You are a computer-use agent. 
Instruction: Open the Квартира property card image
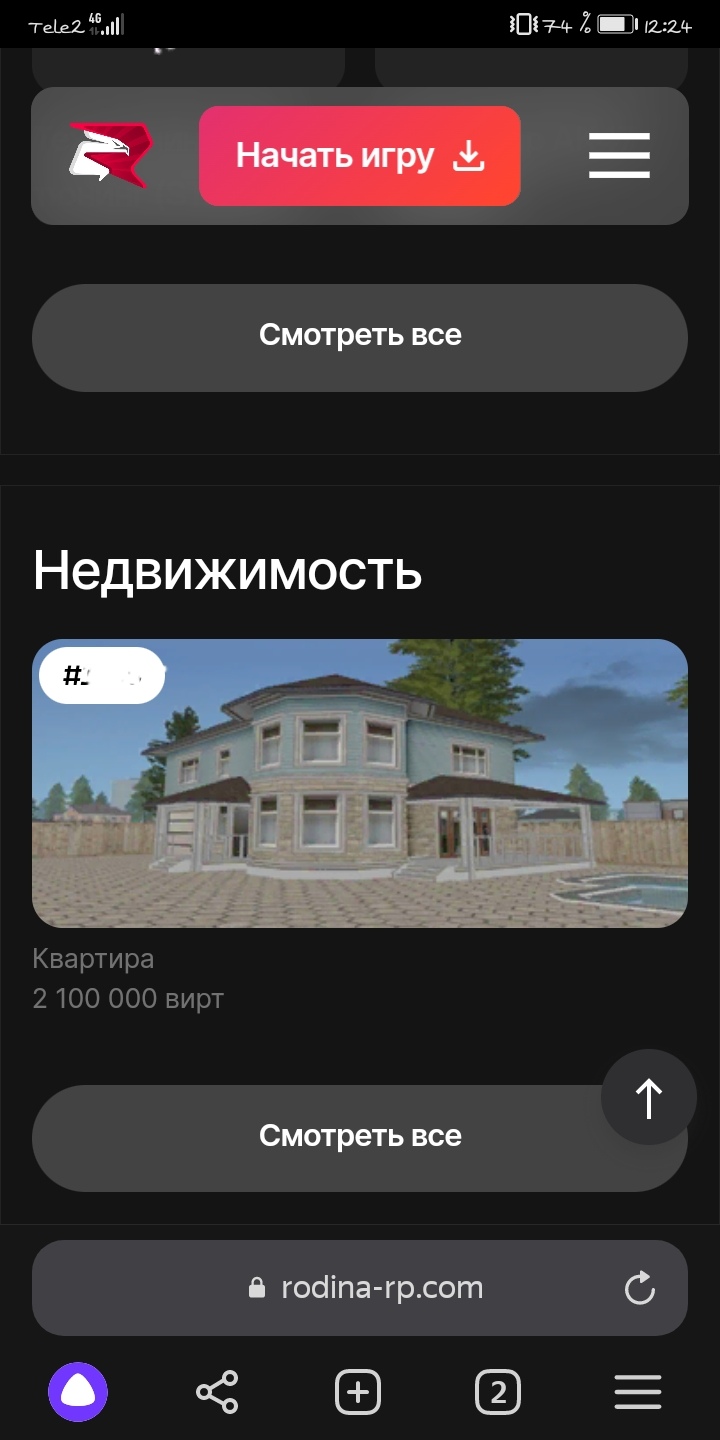tap(360, 783)
